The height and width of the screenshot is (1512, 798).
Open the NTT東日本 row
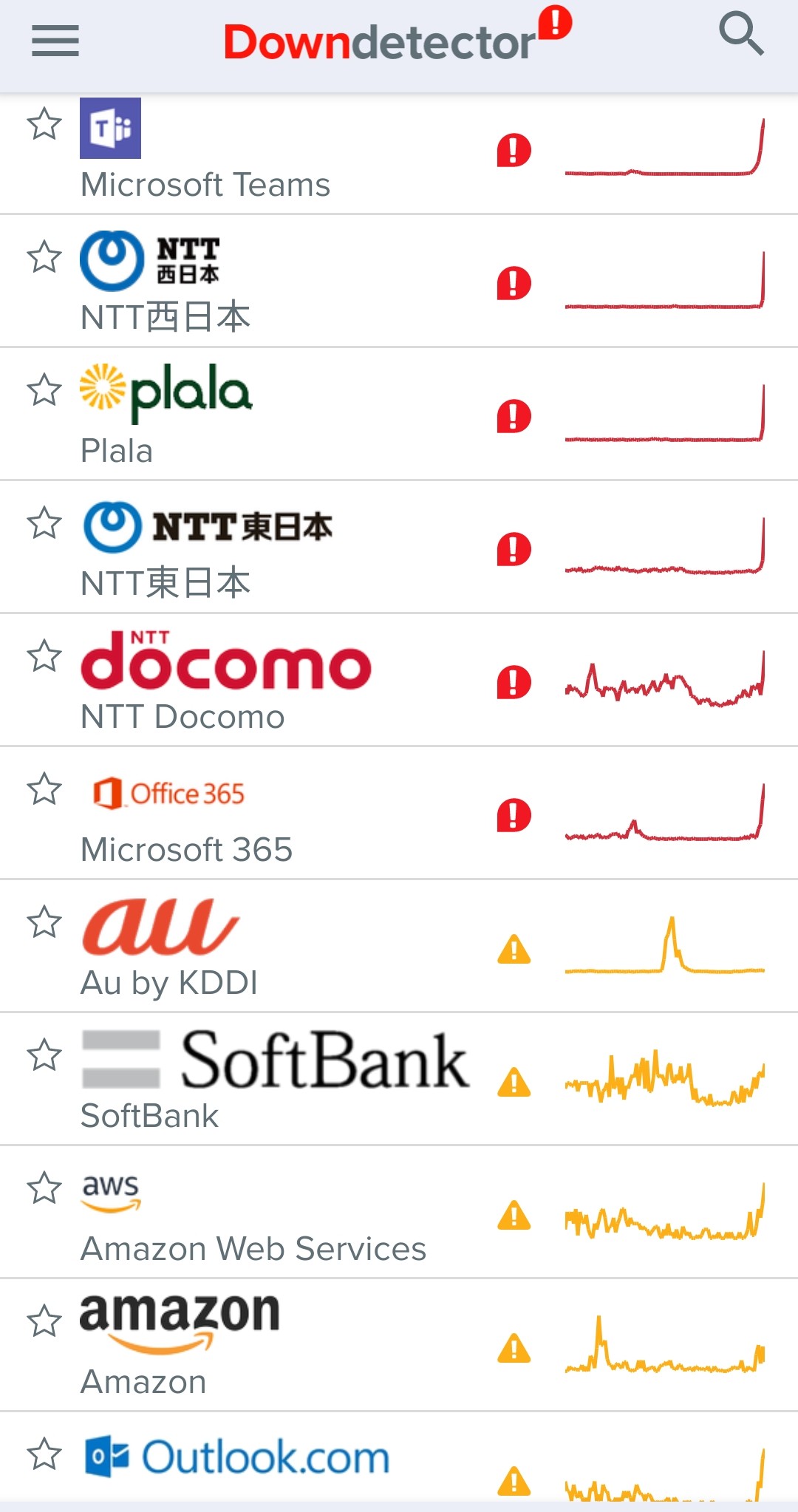click(399, 547)
